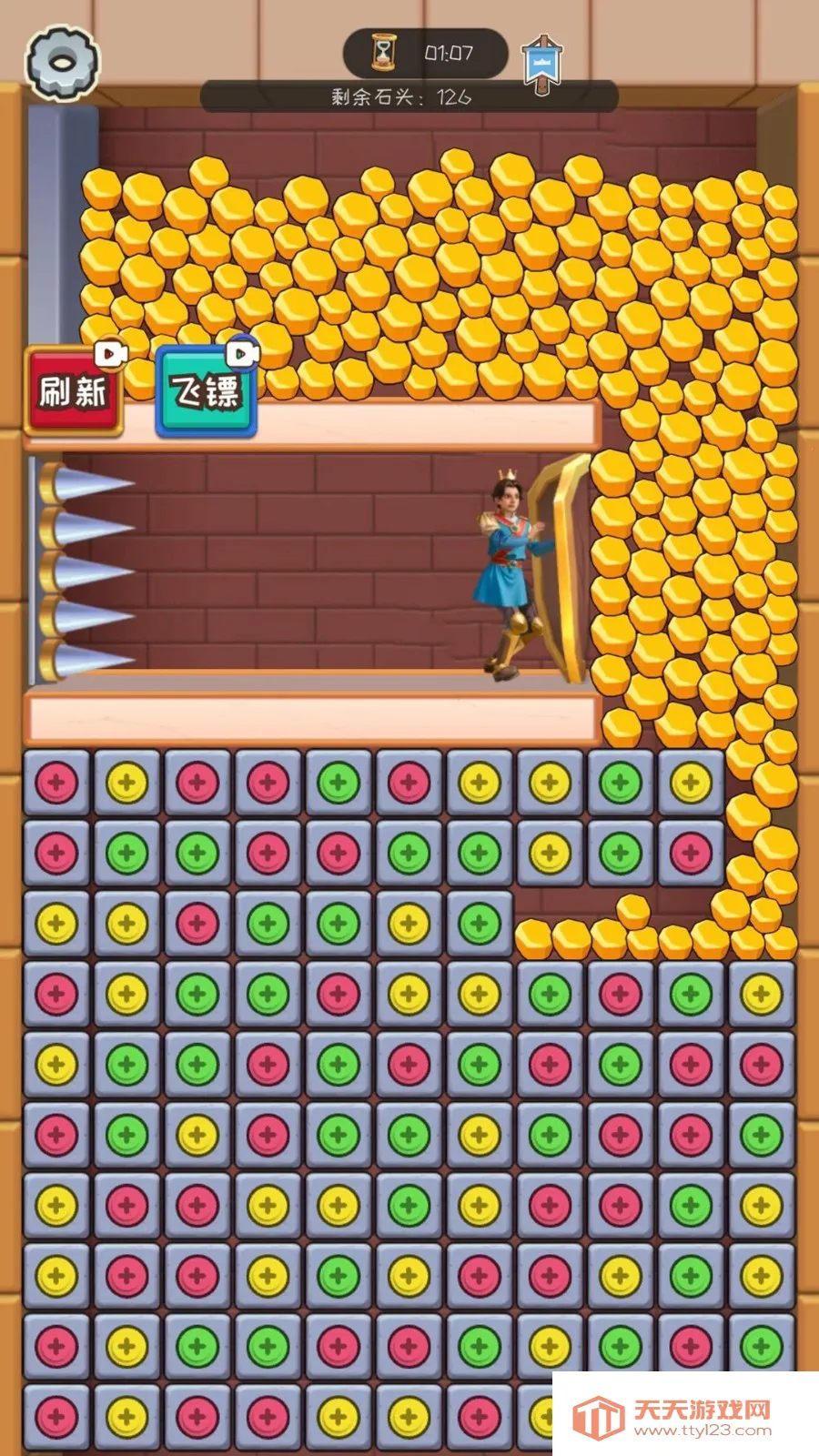
Task: Tap the red 刷新 refresh button
Action: 73,392
